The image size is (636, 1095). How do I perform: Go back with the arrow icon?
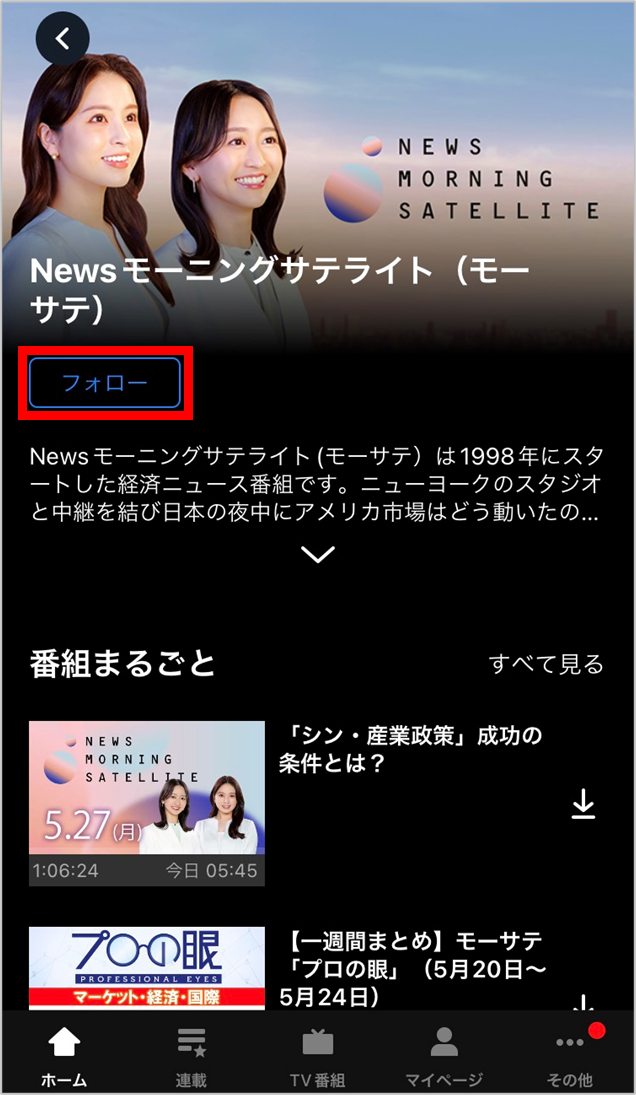[x=63, y=39]
